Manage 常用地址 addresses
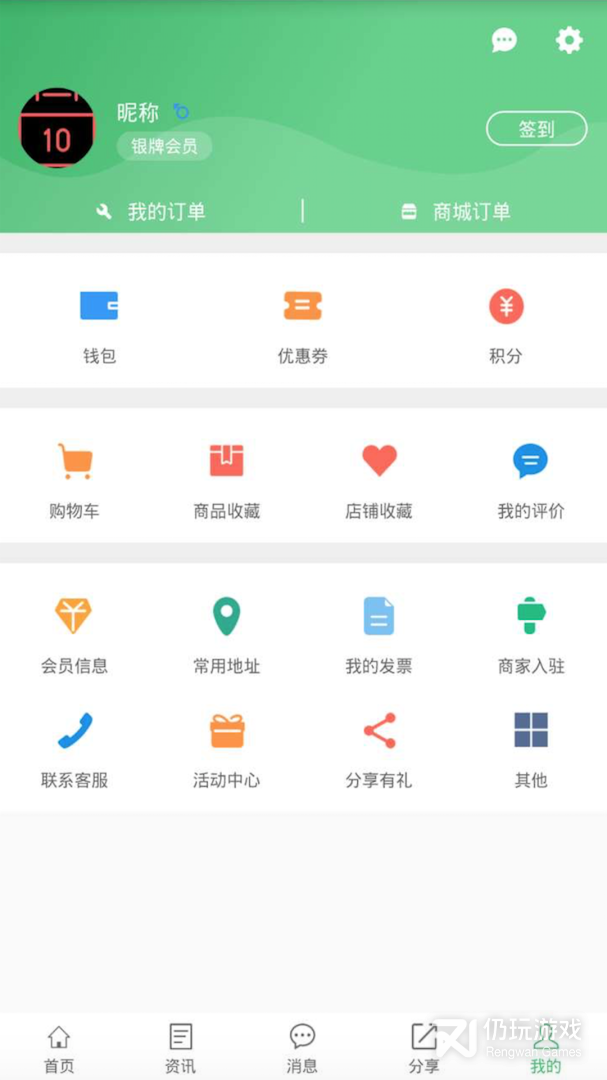The image size is (607, 1080). coord(227,633)
